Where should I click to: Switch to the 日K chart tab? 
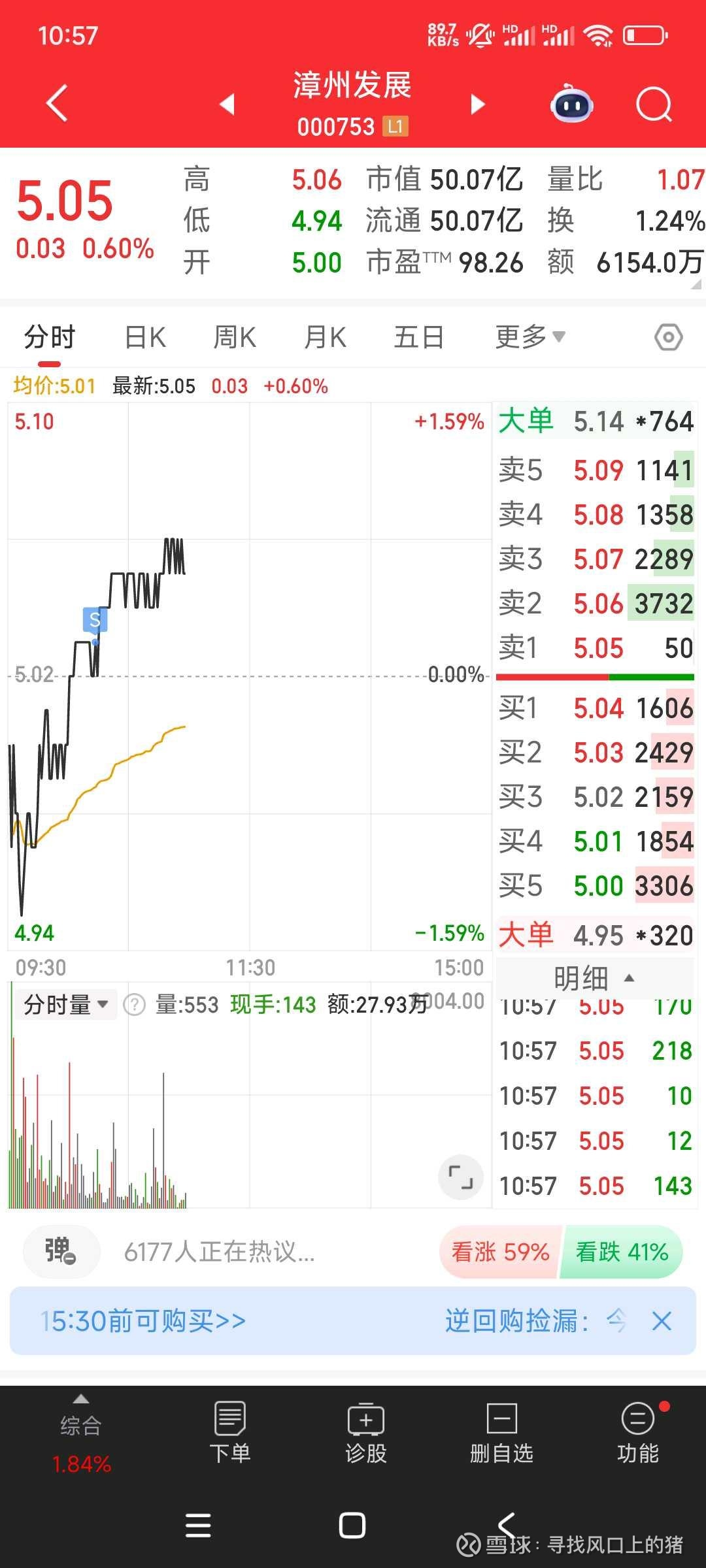click(x=145, y=338)
